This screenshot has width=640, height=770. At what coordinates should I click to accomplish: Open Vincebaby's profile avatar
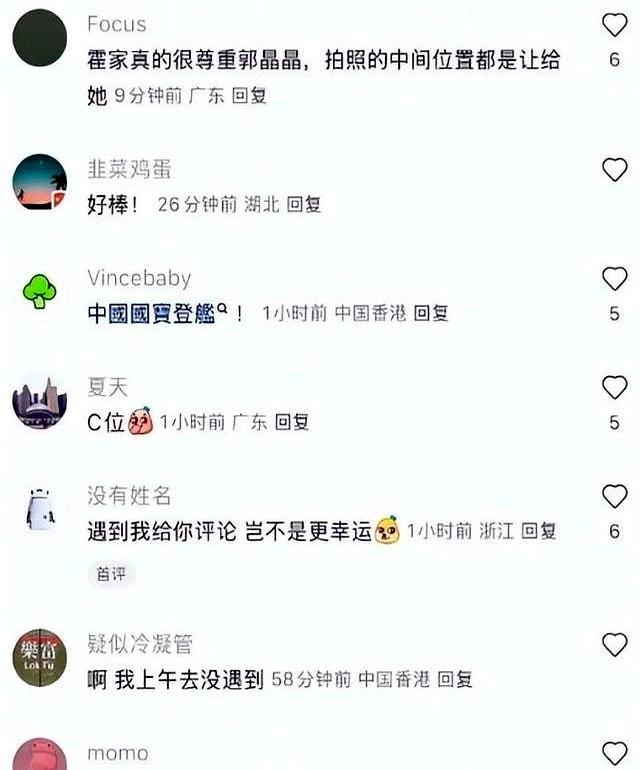coord(40,291)
